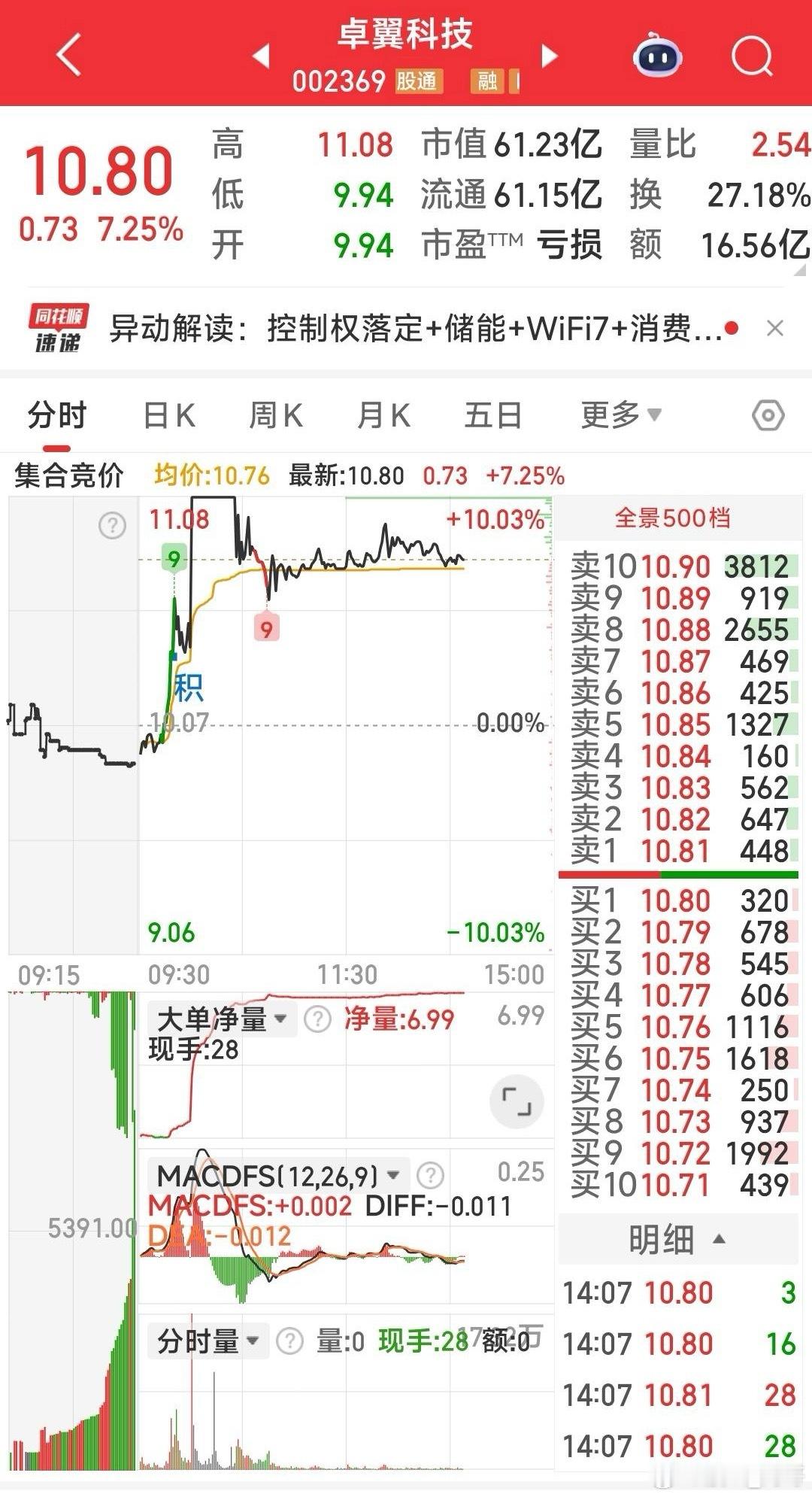This screenshot has height=1497, width=812.
Task: Tap the 同花顺速递 logo icon
Action: [x=58, y=326]
